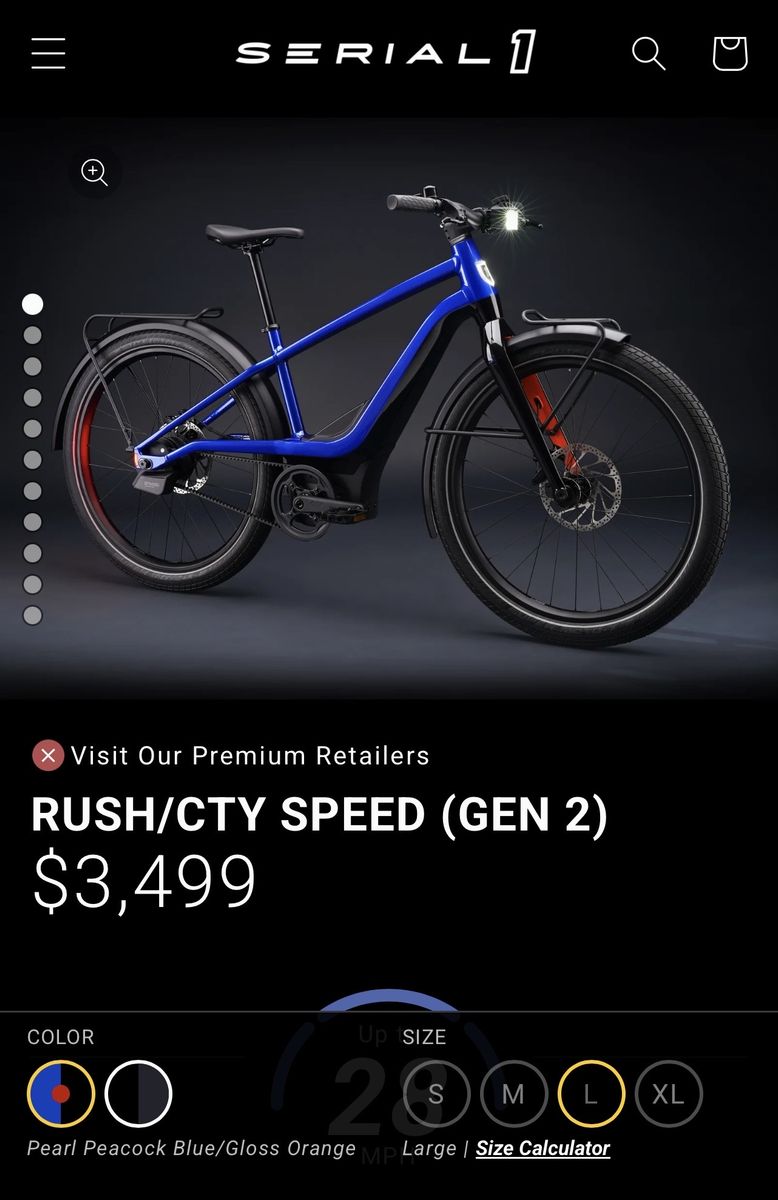778x1200 pixels.
Task: Open the Size Calculator link
Action: (543, 1148)
